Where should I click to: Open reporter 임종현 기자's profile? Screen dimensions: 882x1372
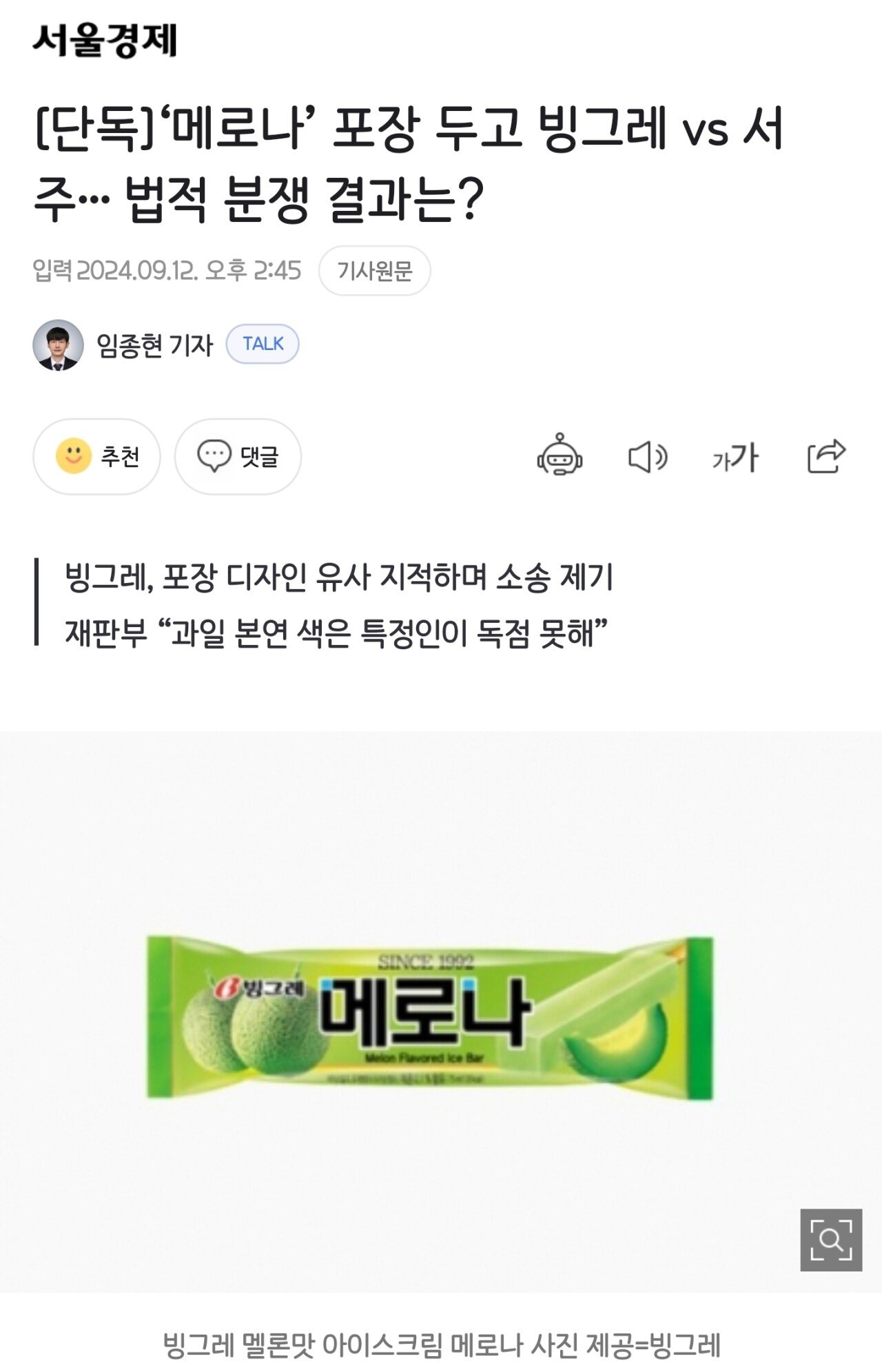pyautogui.click(x=154, y=345)
